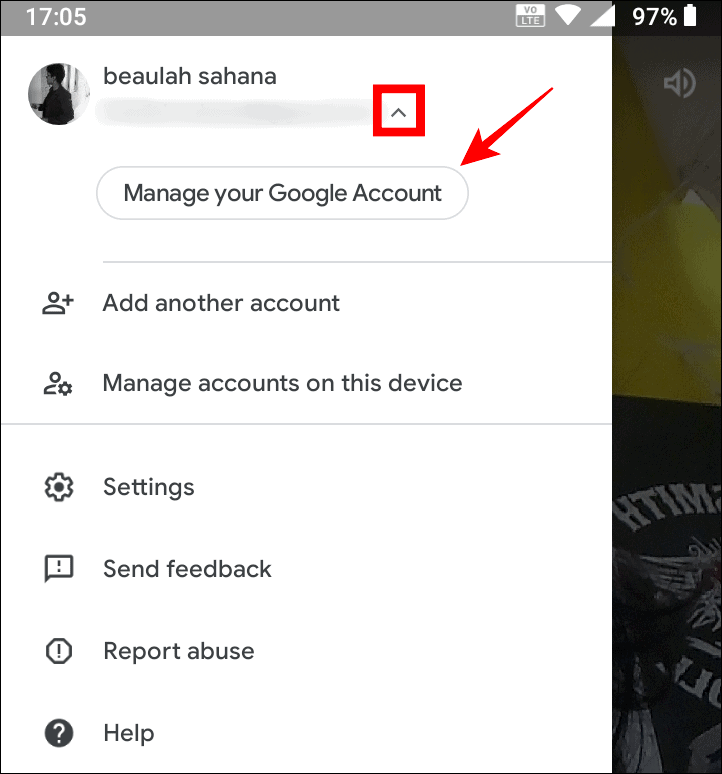Image resolution: width=722 pixels, height=774 pixels.
Task: Open the Help page
Action: point(306,733)
